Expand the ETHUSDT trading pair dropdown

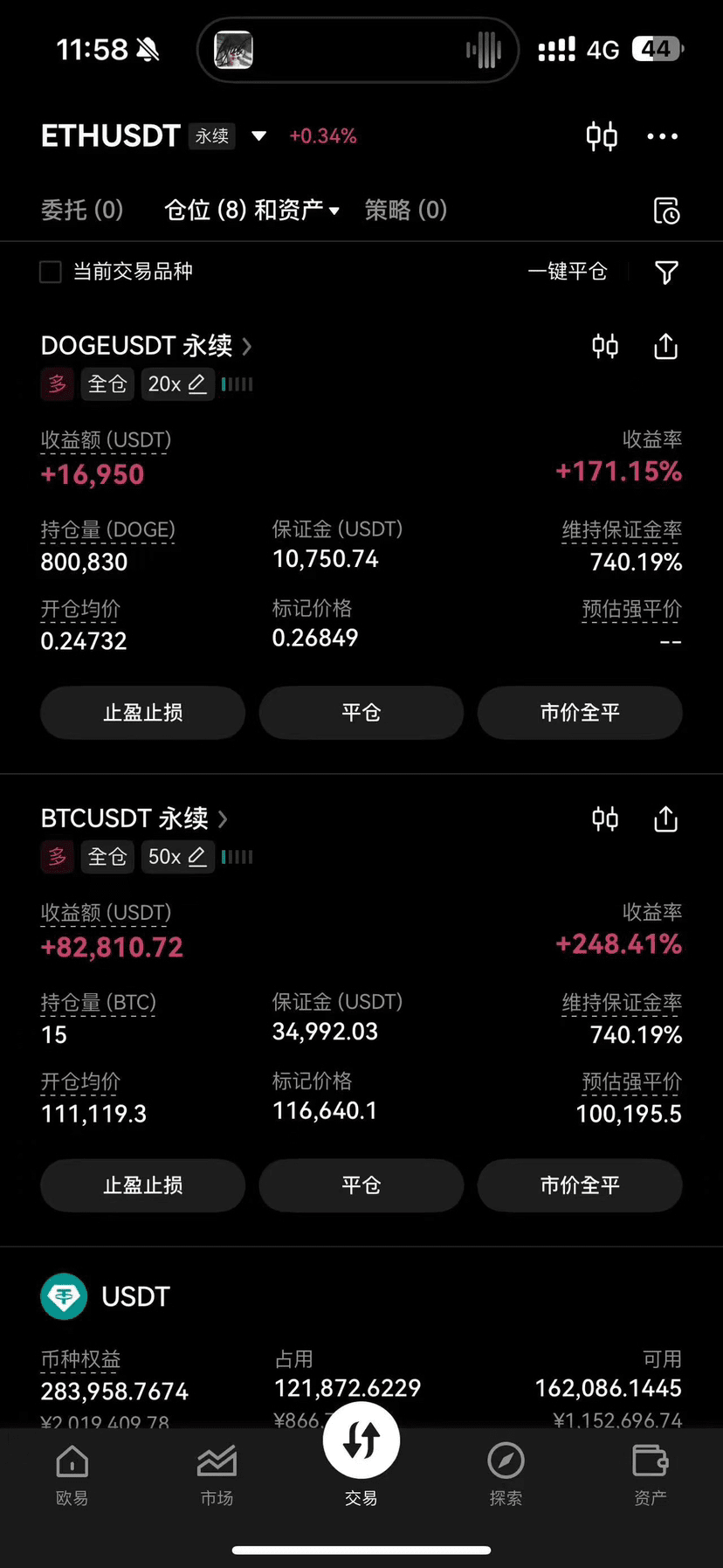click(258, 136)
